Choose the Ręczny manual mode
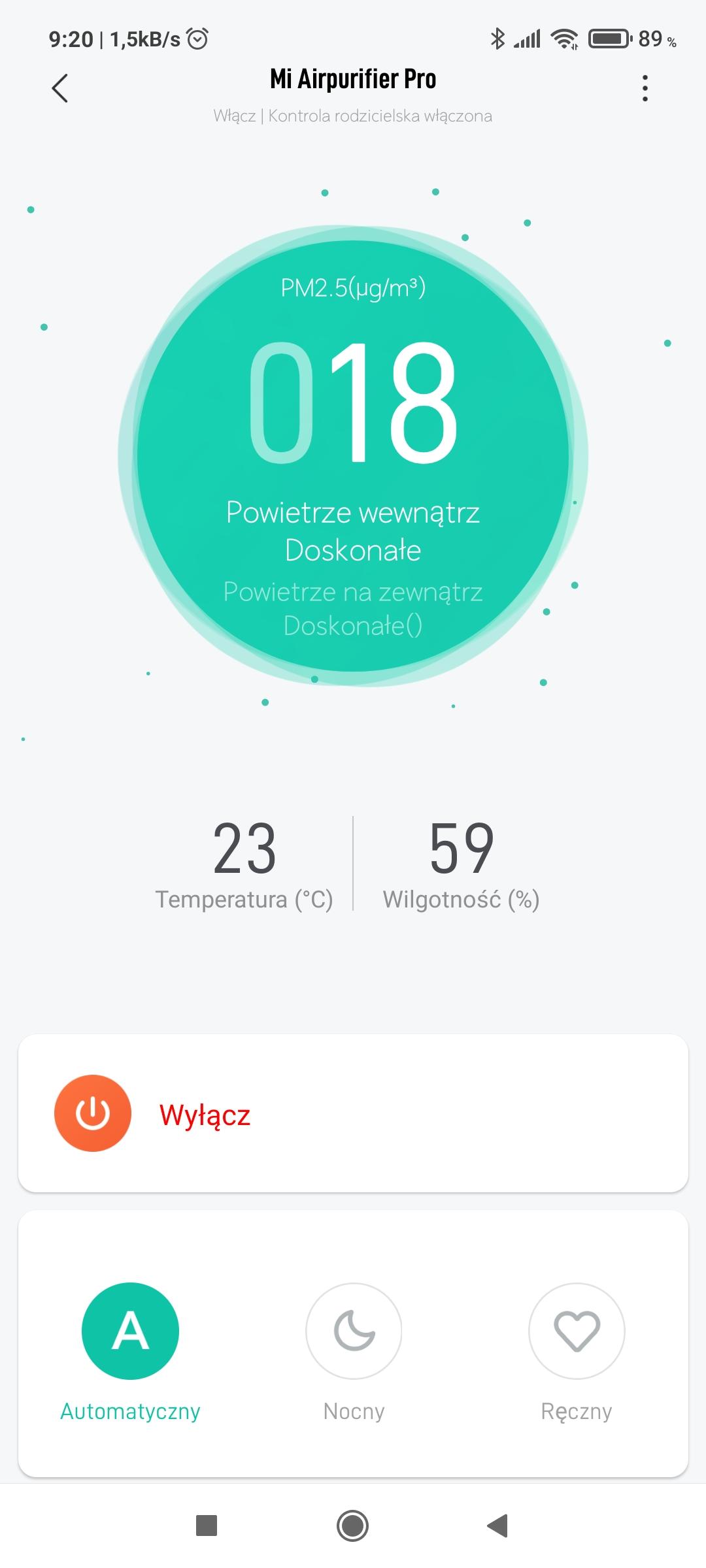706x1568 pixels. pos(577,1331)
